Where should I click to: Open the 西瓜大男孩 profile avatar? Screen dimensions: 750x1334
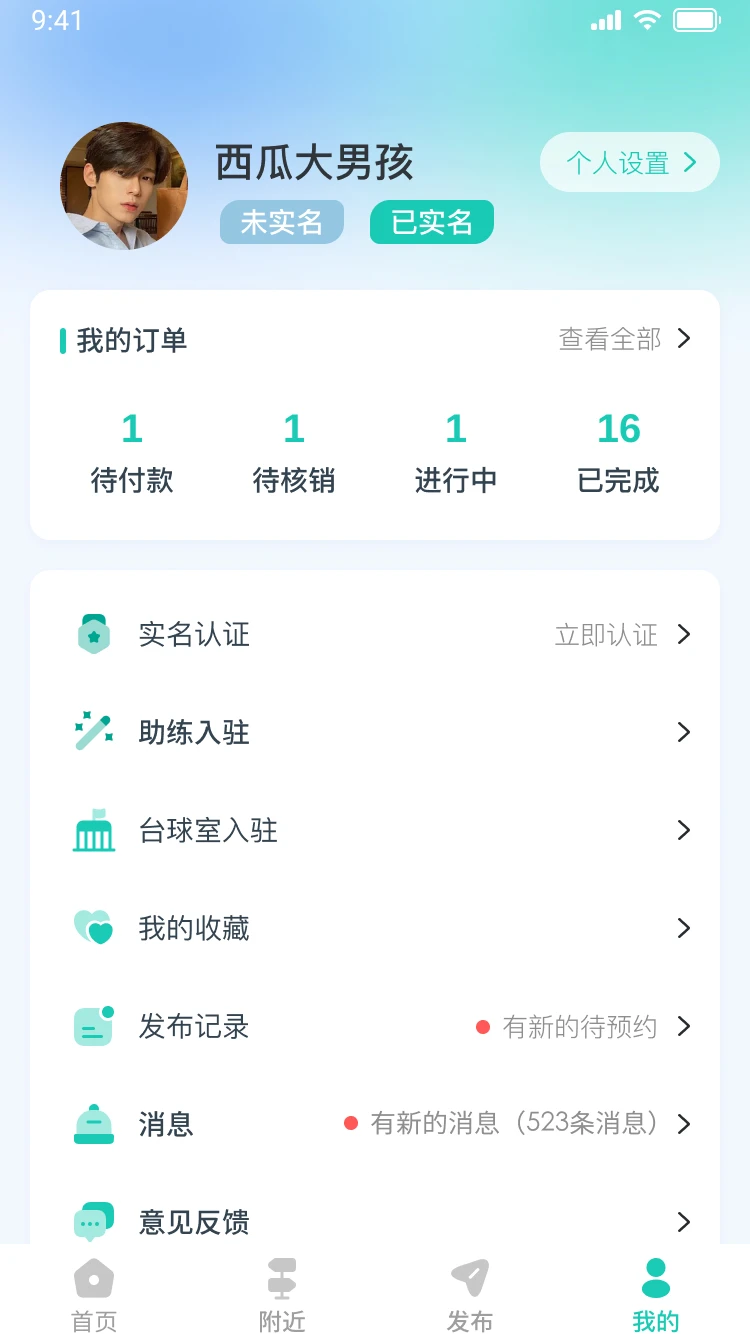tap(123, 185)
